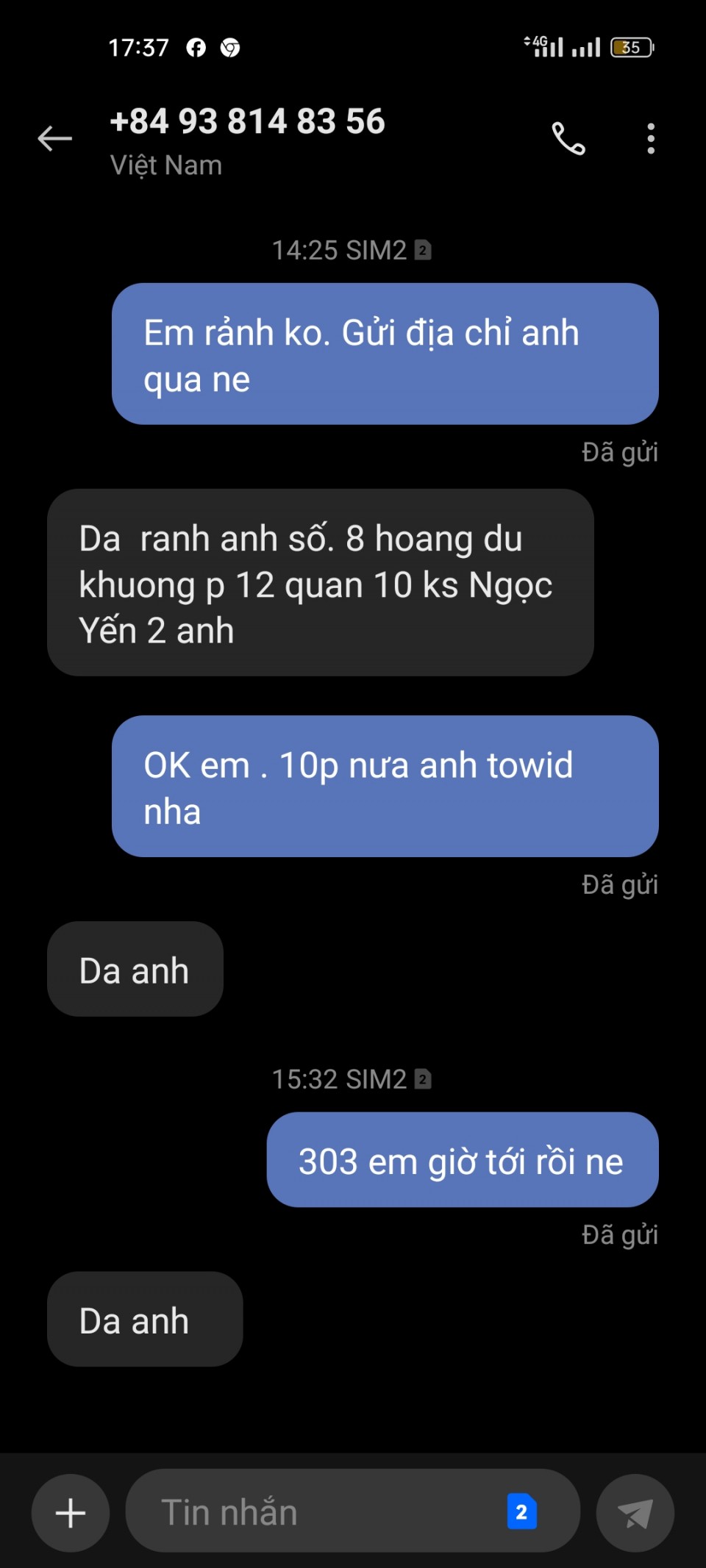Open the attachment plus button
This screenshot has height=1568, width=706.
coord(71,1513)
